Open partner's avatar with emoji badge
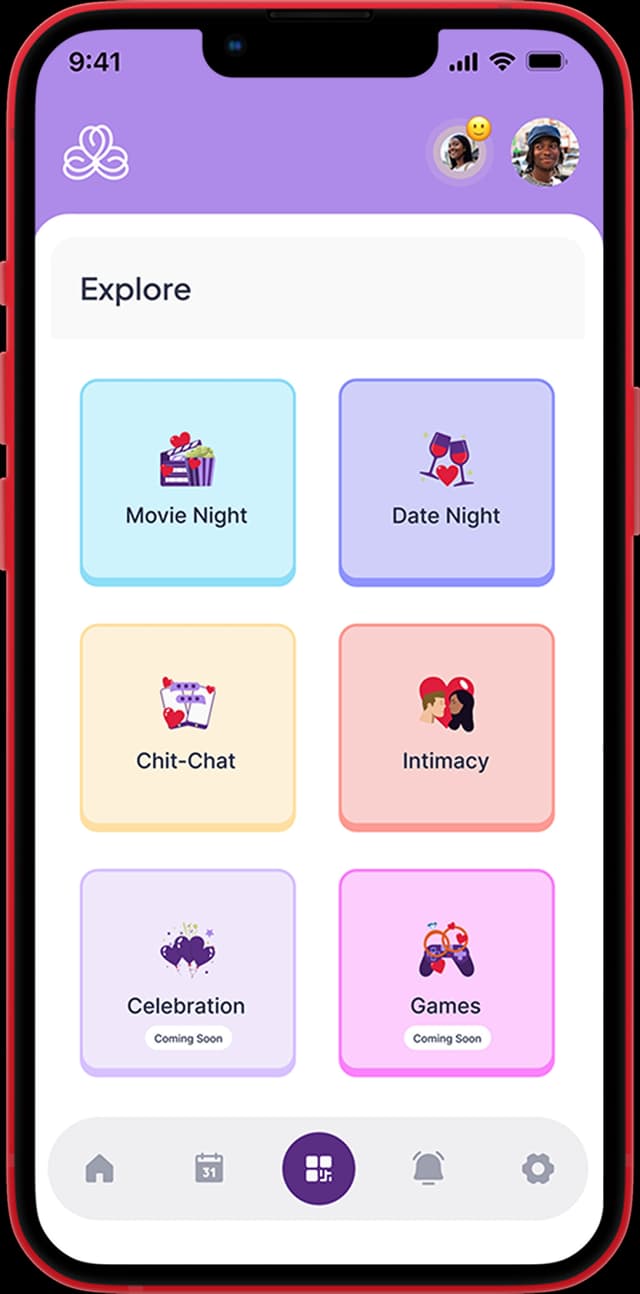This screenshot has height=1294, width=640. [x=460, y=153]
